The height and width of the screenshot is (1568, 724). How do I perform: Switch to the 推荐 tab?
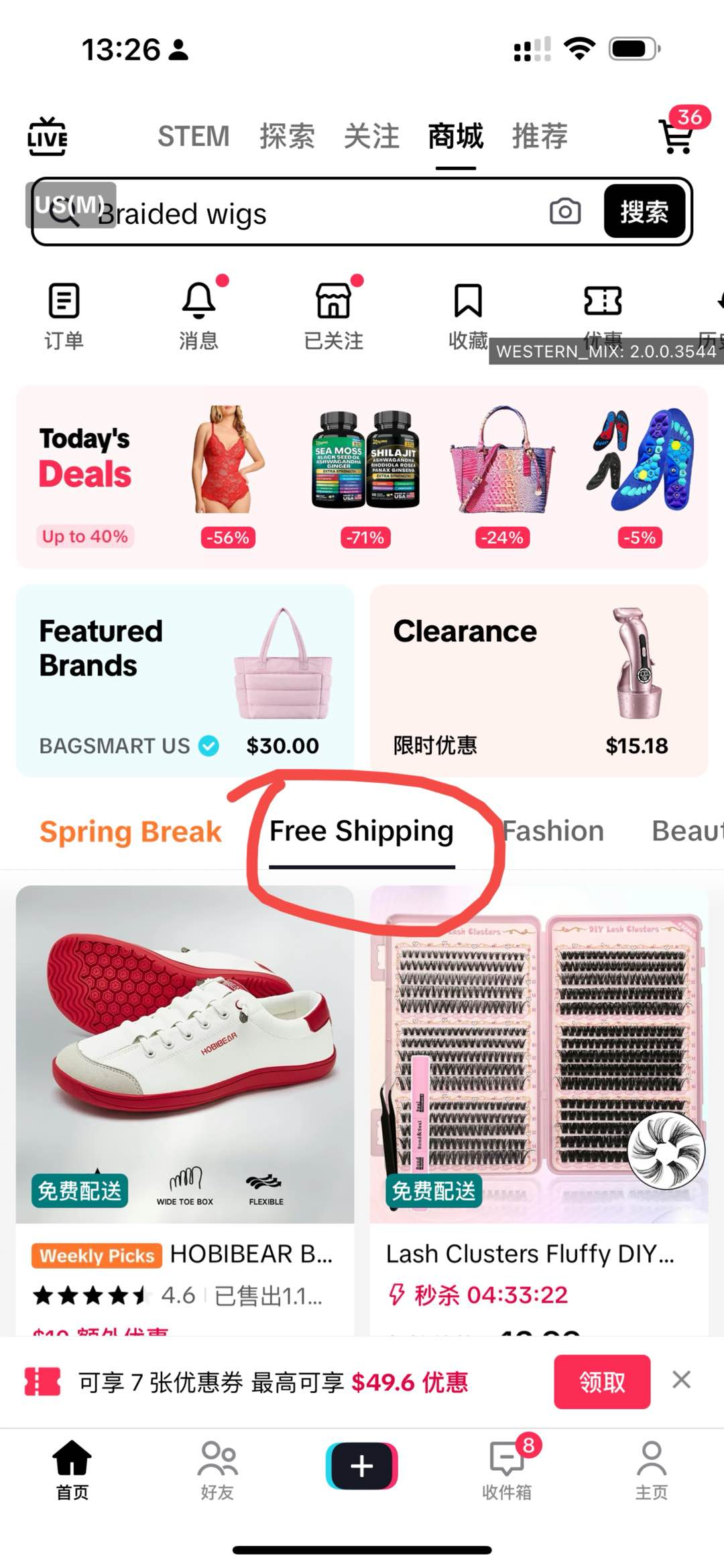tap(540, 137)
